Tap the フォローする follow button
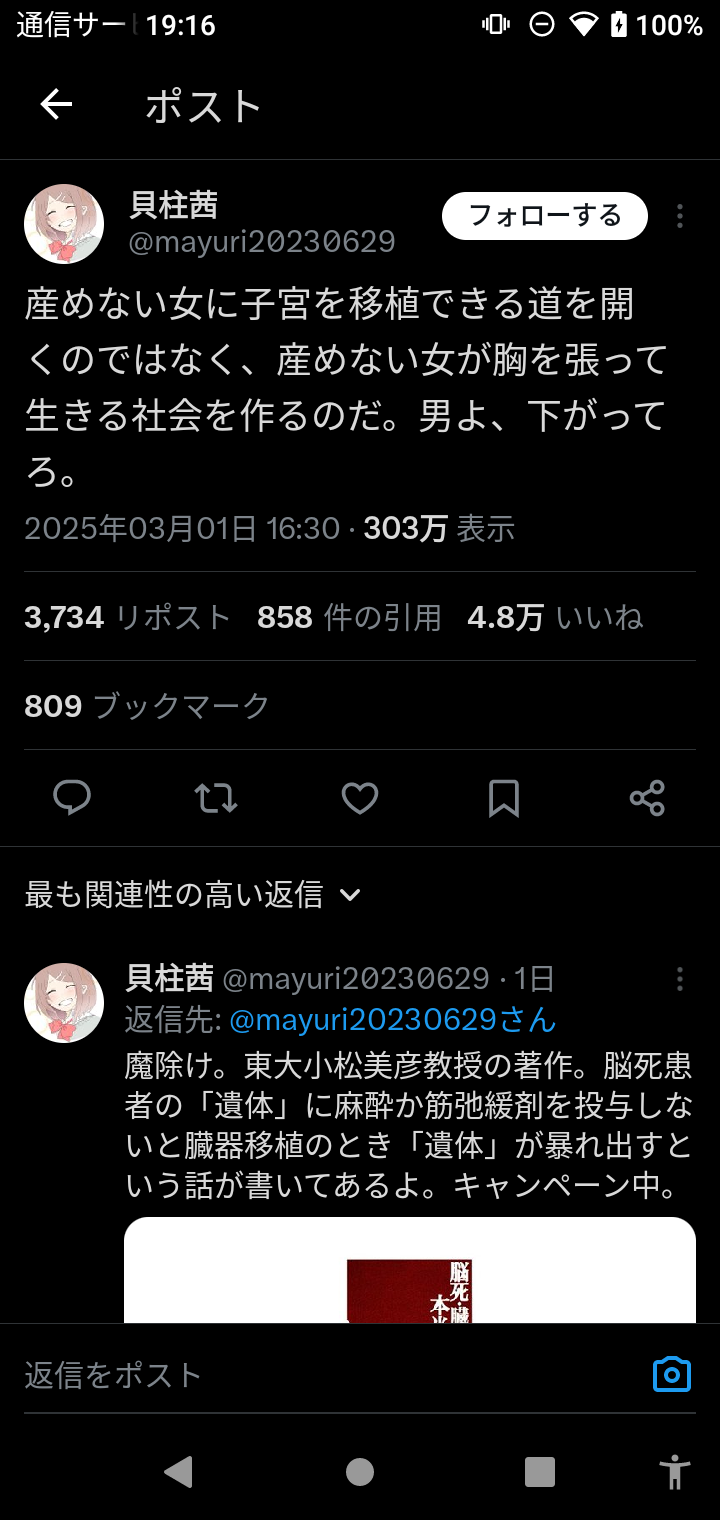720x1520 pixels. tap(545, 216)
